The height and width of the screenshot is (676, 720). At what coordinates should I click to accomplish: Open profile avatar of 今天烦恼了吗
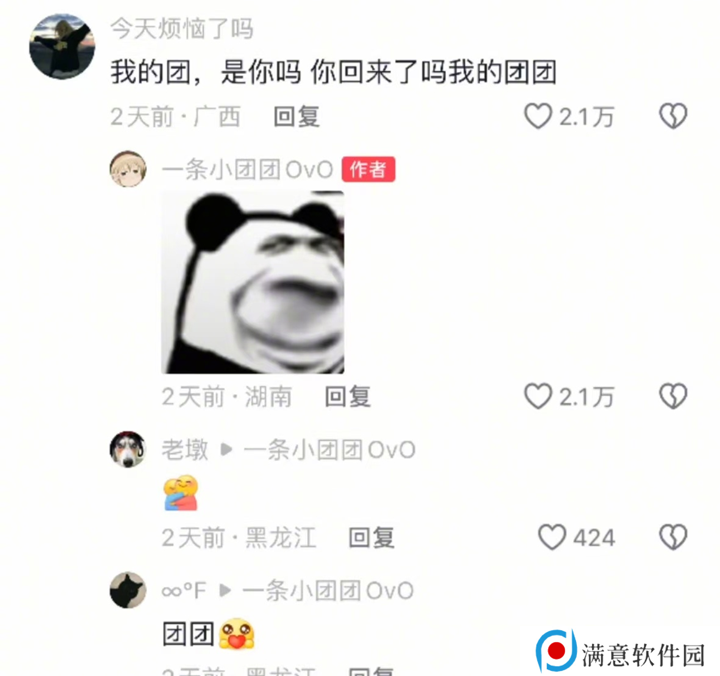pos(62,47)
